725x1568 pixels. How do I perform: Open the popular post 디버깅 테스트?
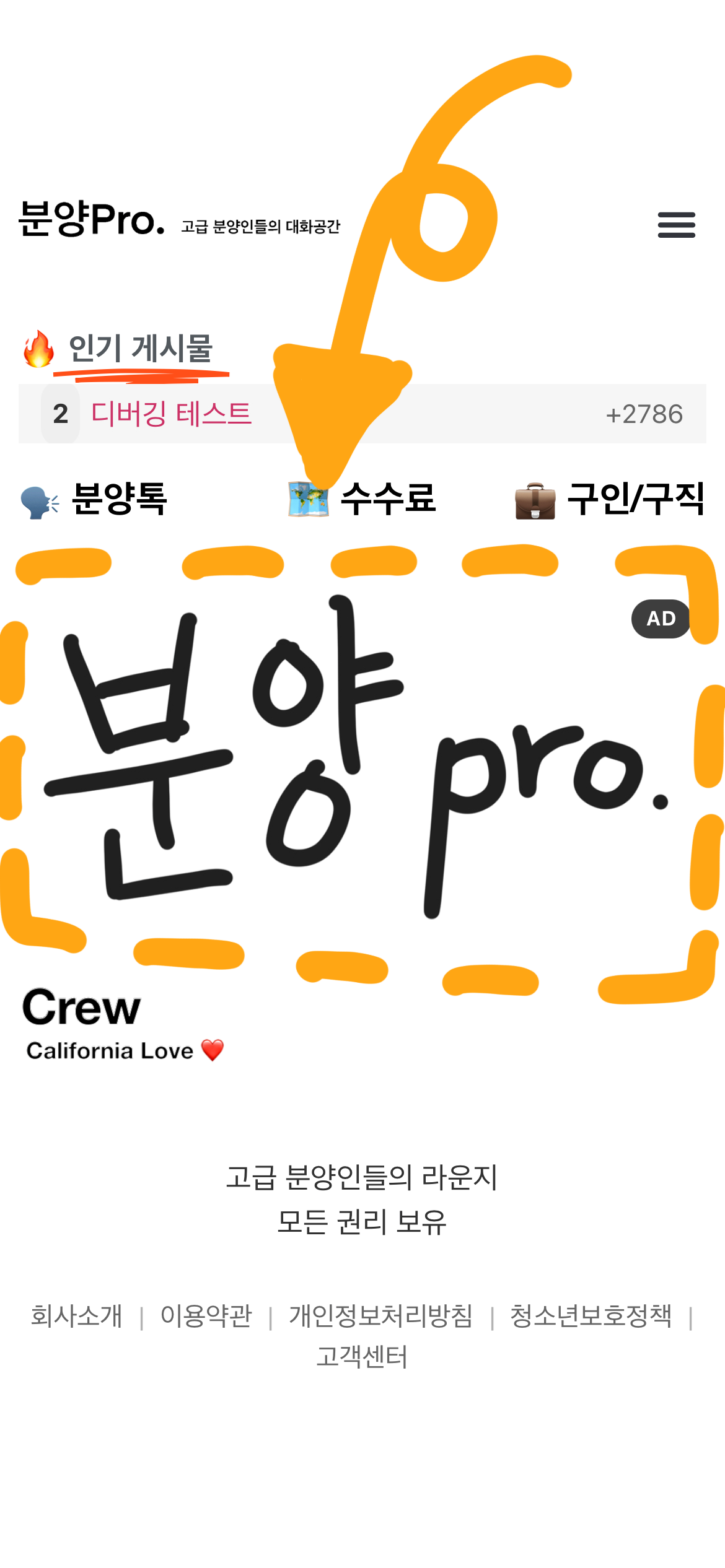[x=171, y=414]
